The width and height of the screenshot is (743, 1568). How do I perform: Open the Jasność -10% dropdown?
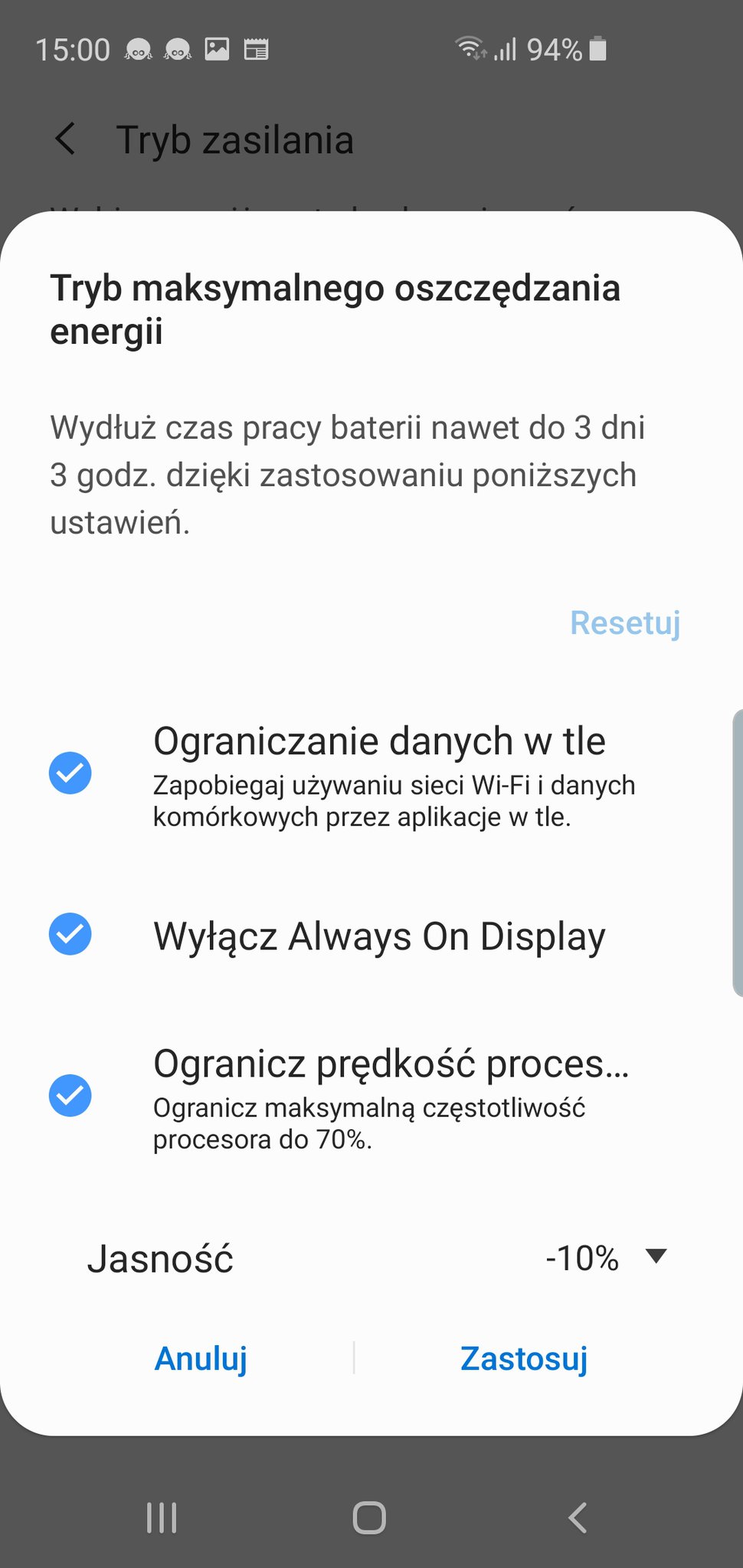click(x=606, y=1258)
